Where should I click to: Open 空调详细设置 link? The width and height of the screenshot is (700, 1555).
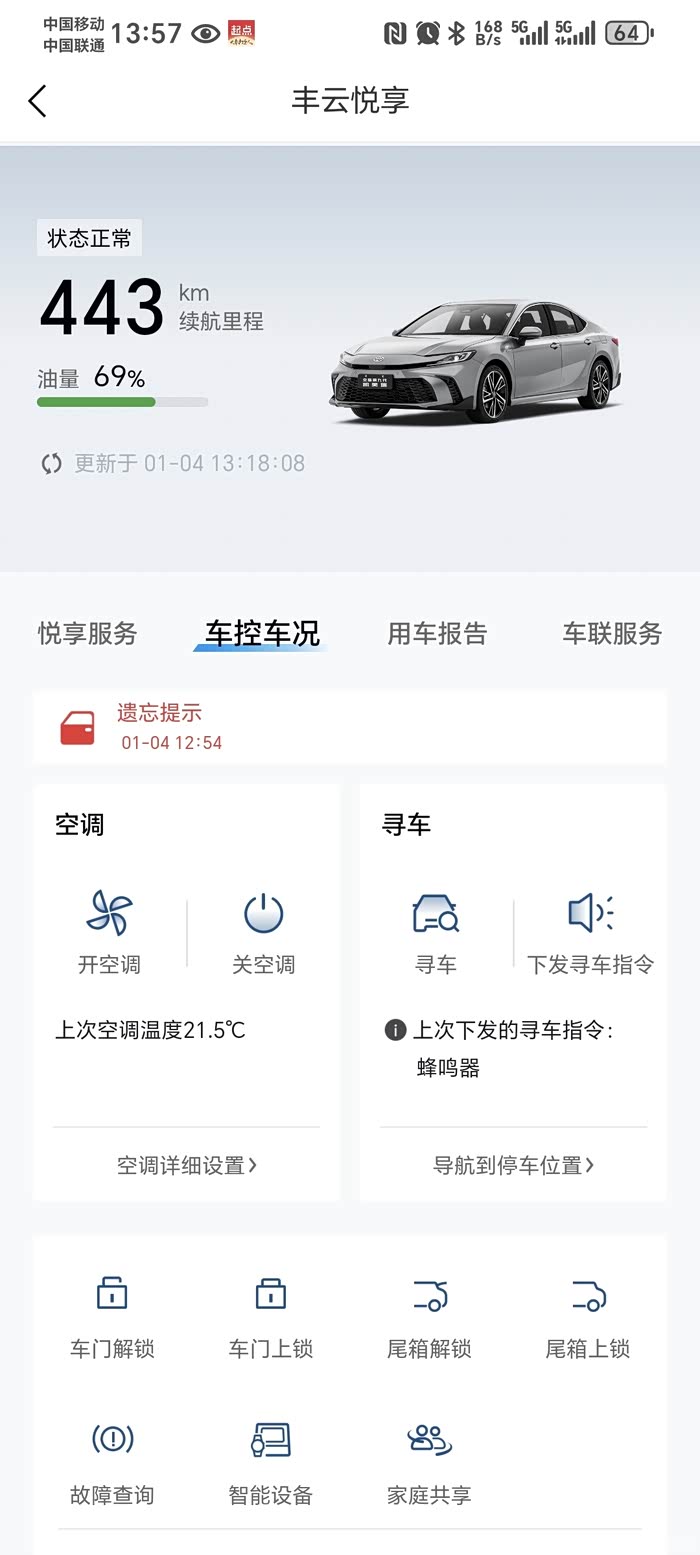coord(187,1165)
